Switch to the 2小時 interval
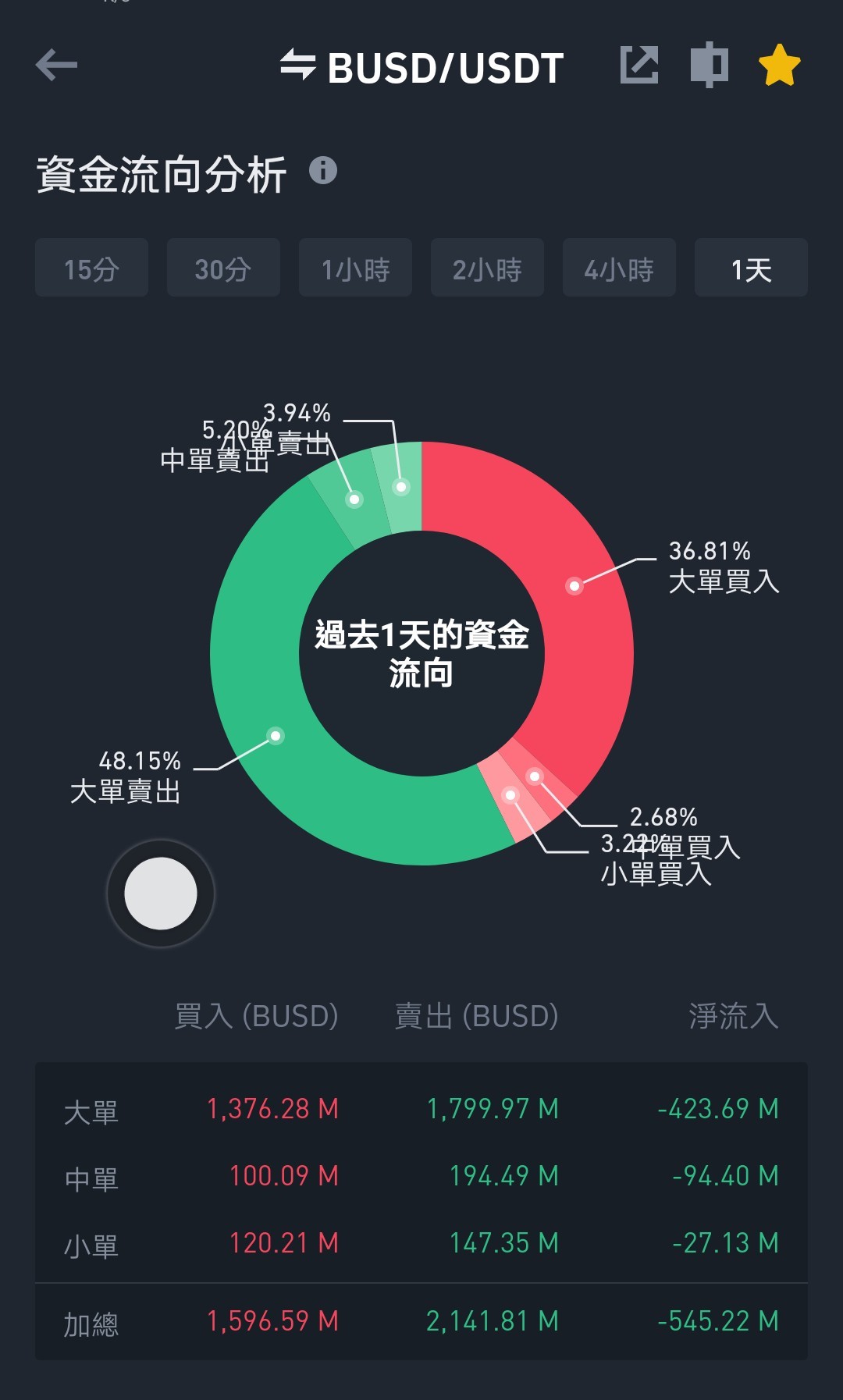Image resolution: width=843 pixels, height=1400 pixels. pyautogui.click(x=487, y=268)
